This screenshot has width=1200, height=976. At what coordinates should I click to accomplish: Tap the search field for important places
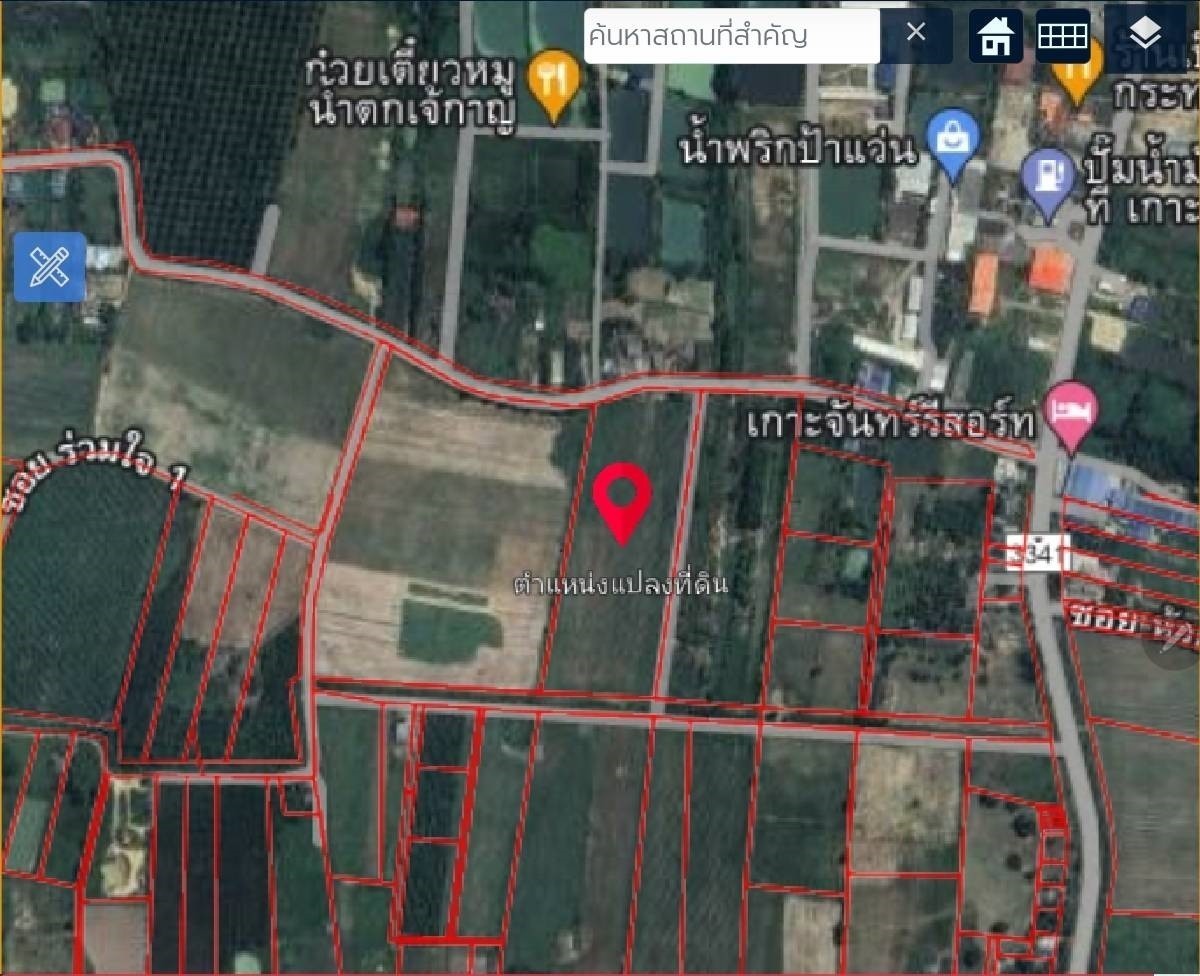pos(731,36)
